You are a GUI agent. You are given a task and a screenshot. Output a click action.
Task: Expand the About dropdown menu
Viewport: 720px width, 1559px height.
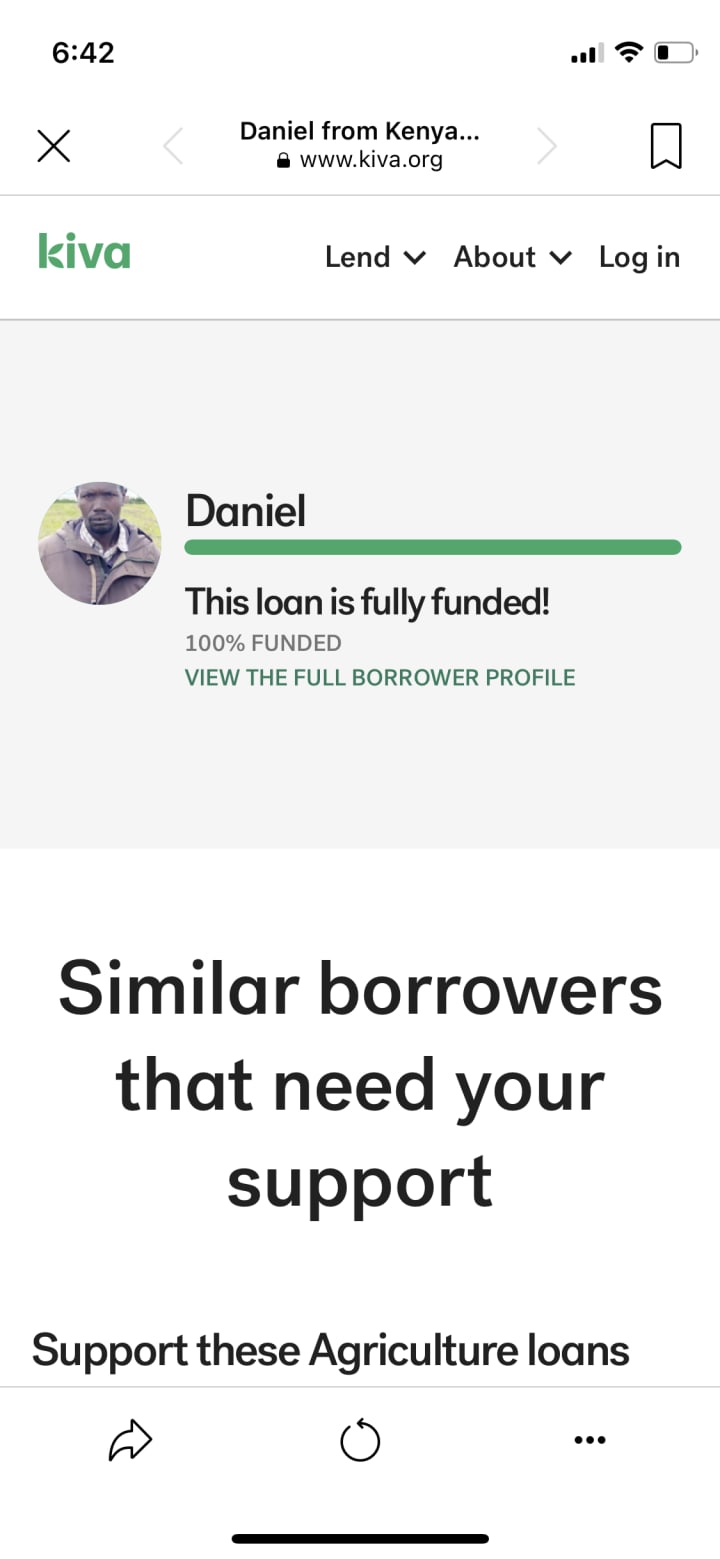click(512, 257)
